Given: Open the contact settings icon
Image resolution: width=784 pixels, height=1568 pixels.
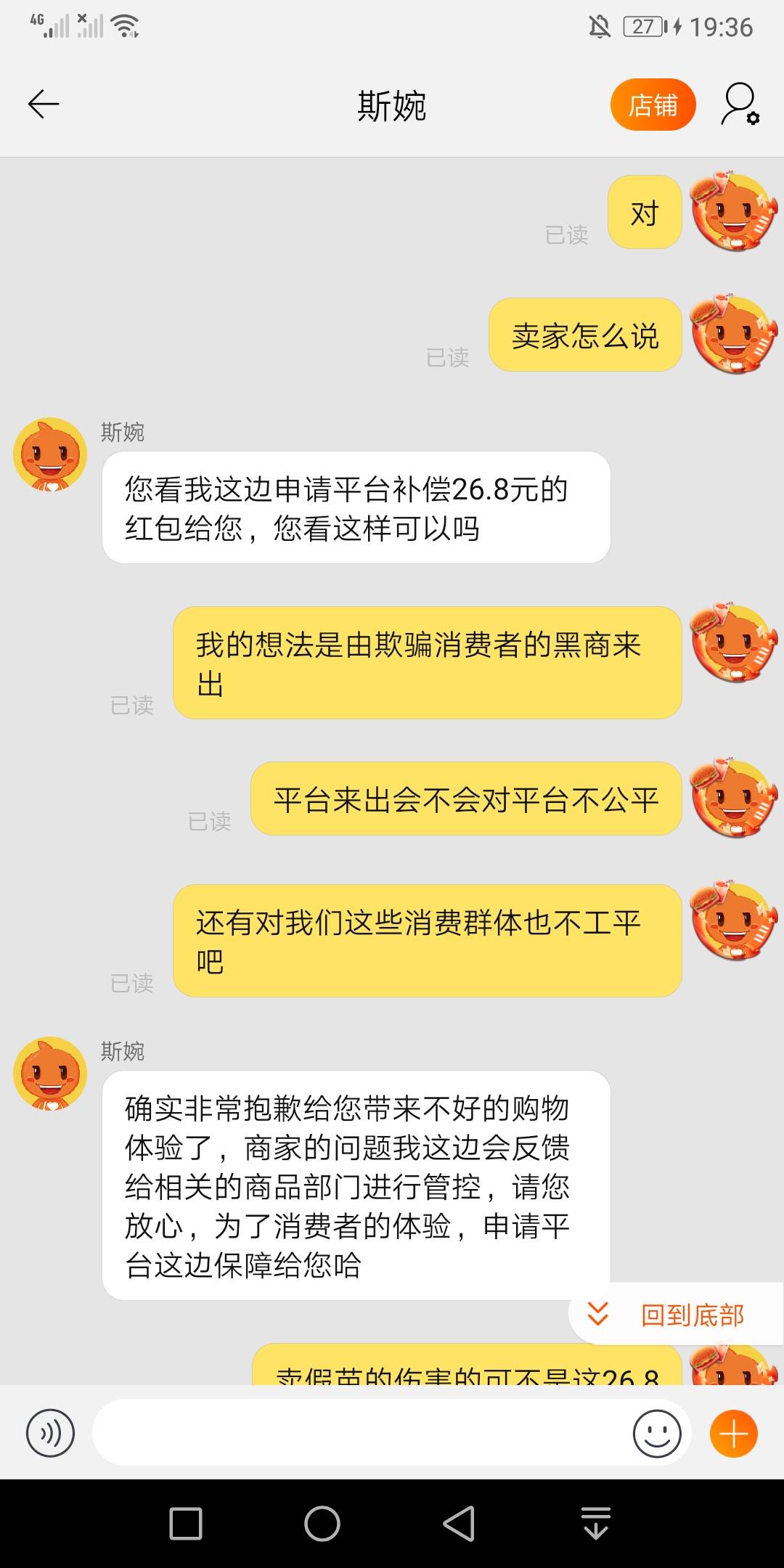Looking at the screenshot, I should point(740,105).
